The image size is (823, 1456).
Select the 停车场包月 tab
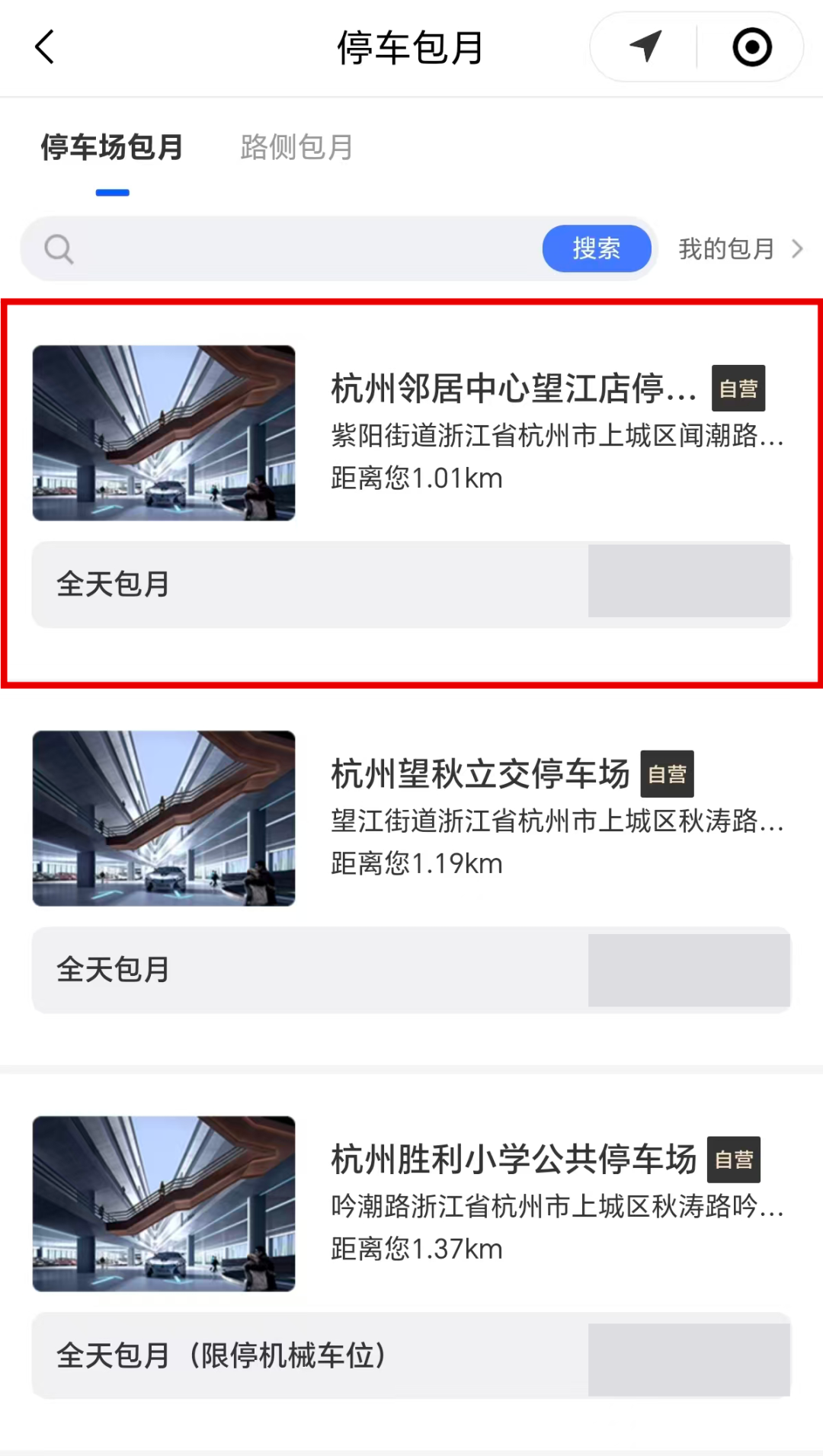pos(111,148)
